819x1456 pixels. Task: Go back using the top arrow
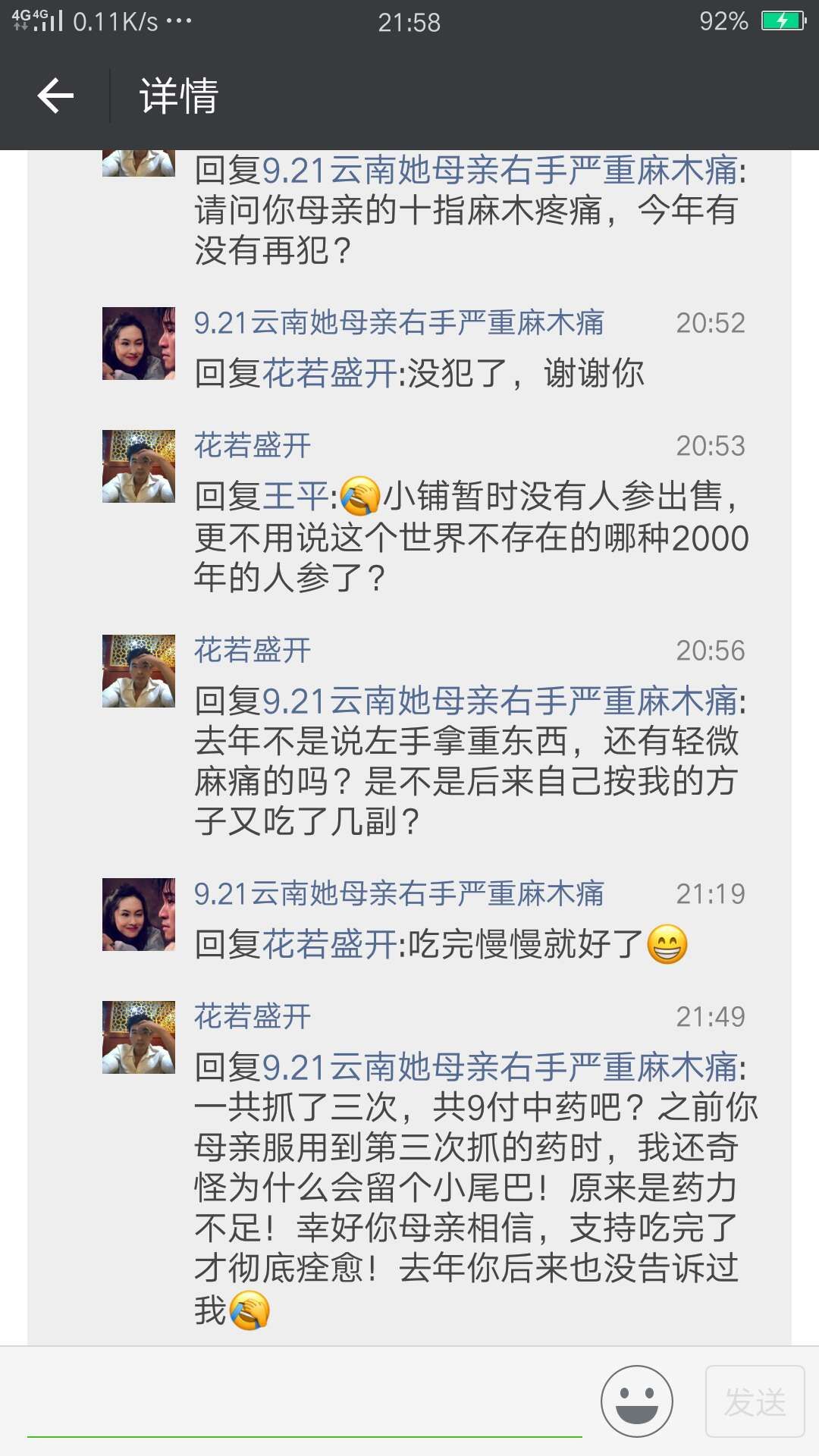55,96
